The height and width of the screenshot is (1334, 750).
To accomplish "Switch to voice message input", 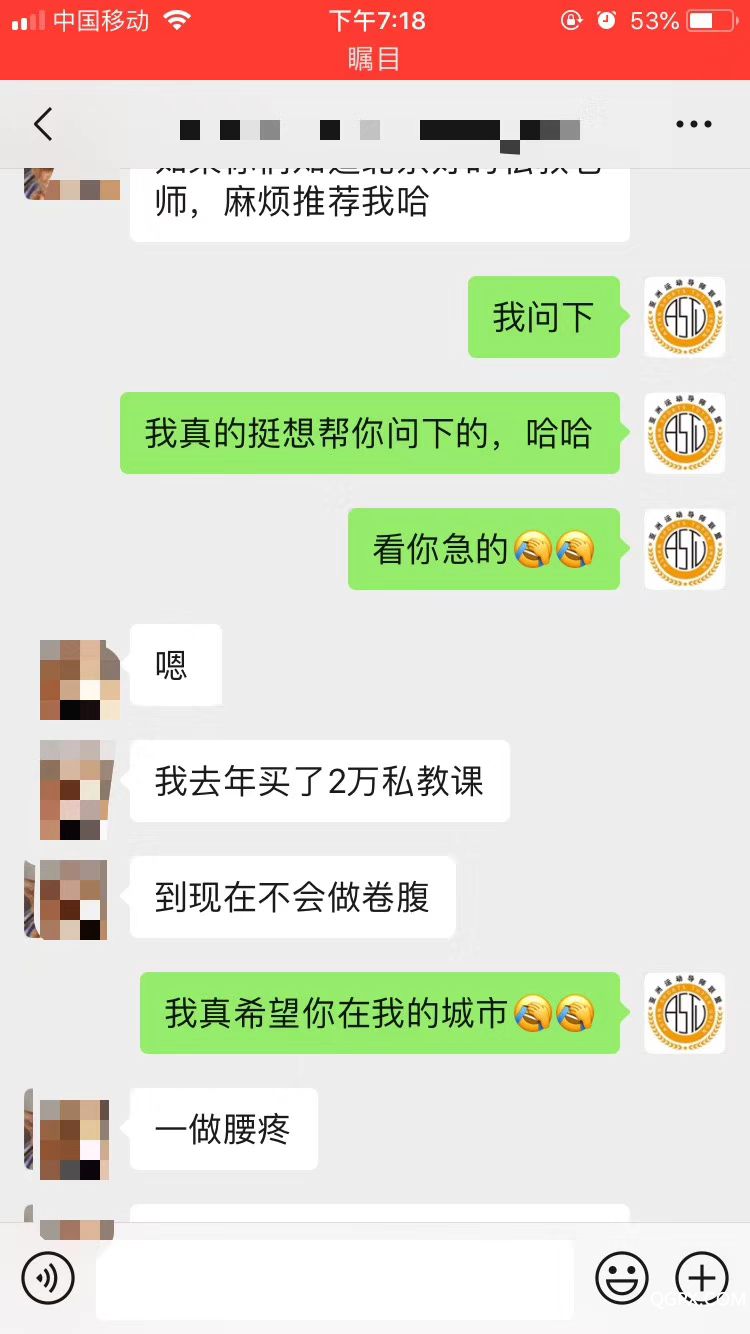I will 48,1277.
